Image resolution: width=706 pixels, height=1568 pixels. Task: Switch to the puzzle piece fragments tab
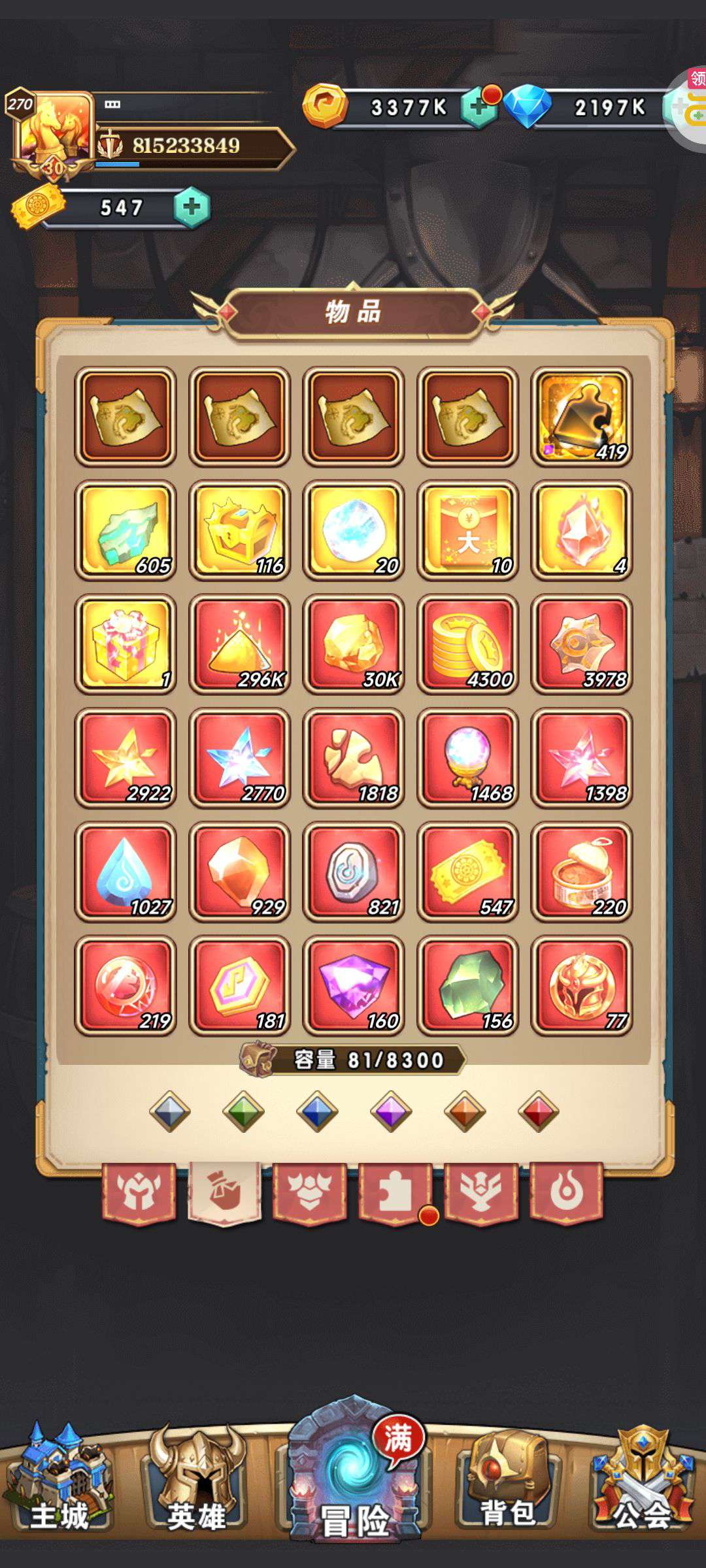tap(395, 1192)
